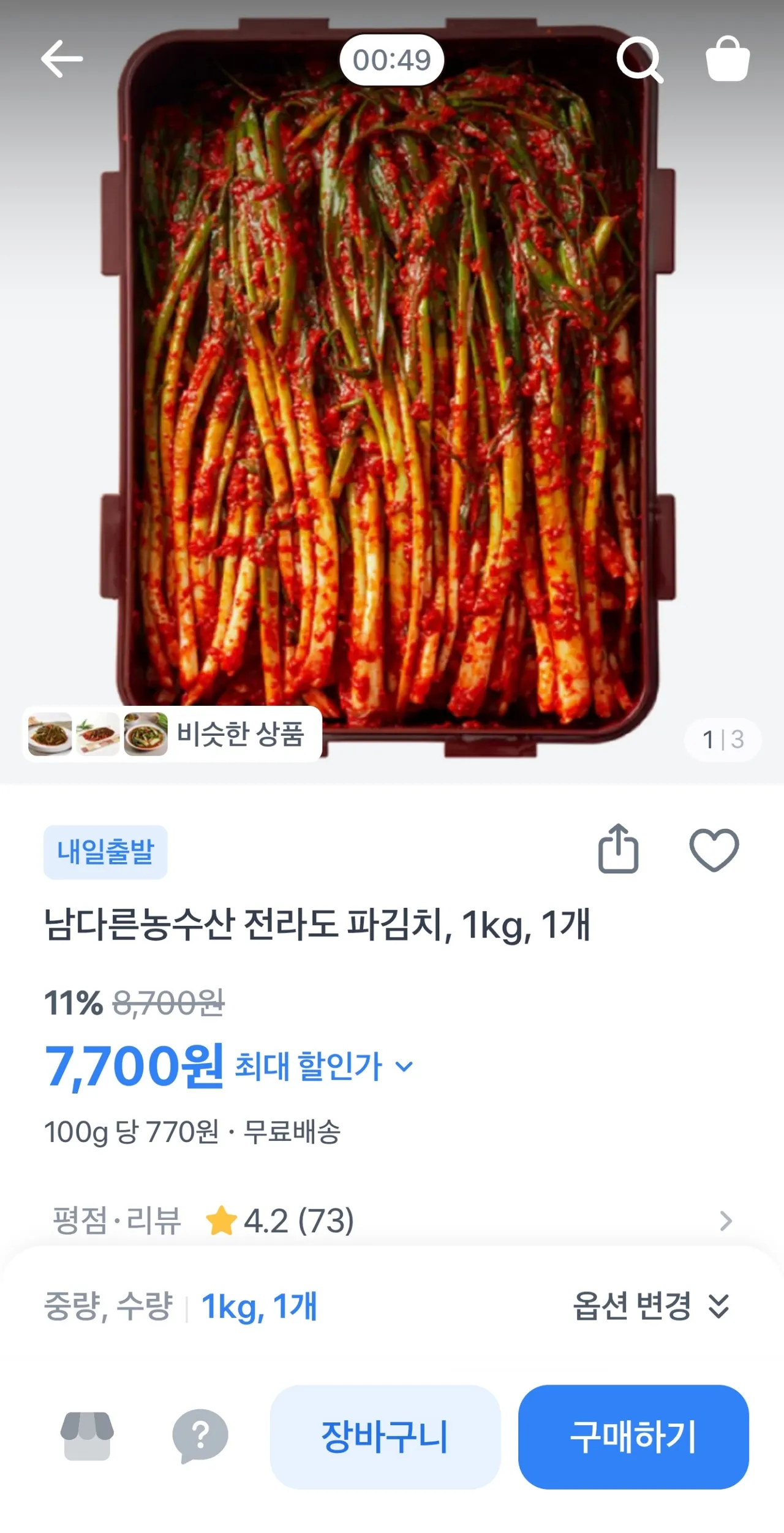This screenshot has height=1533, width=784.
Task: Go back using the arrow icon
Action: point(62,59)
